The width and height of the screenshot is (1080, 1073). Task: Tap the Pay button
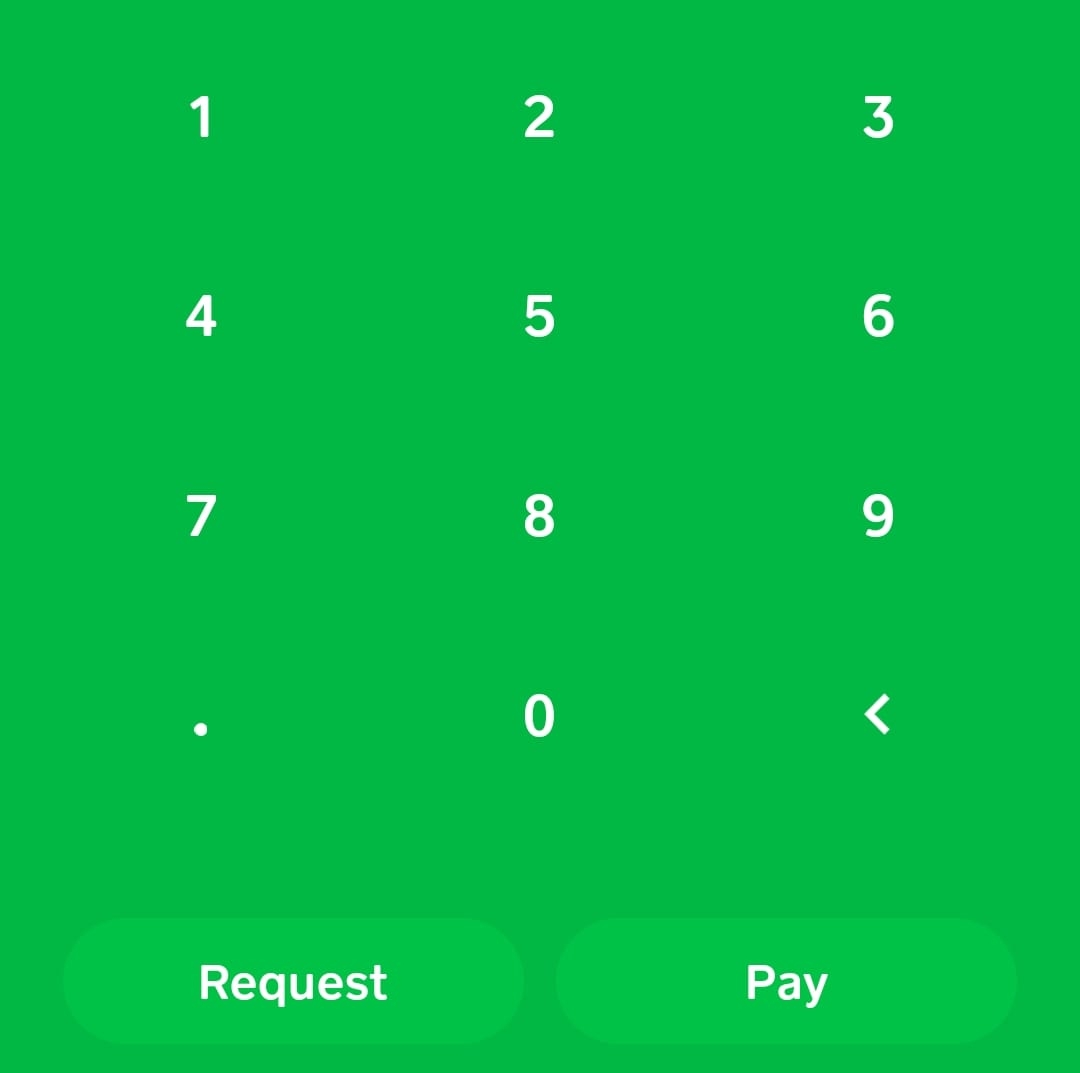786,981
